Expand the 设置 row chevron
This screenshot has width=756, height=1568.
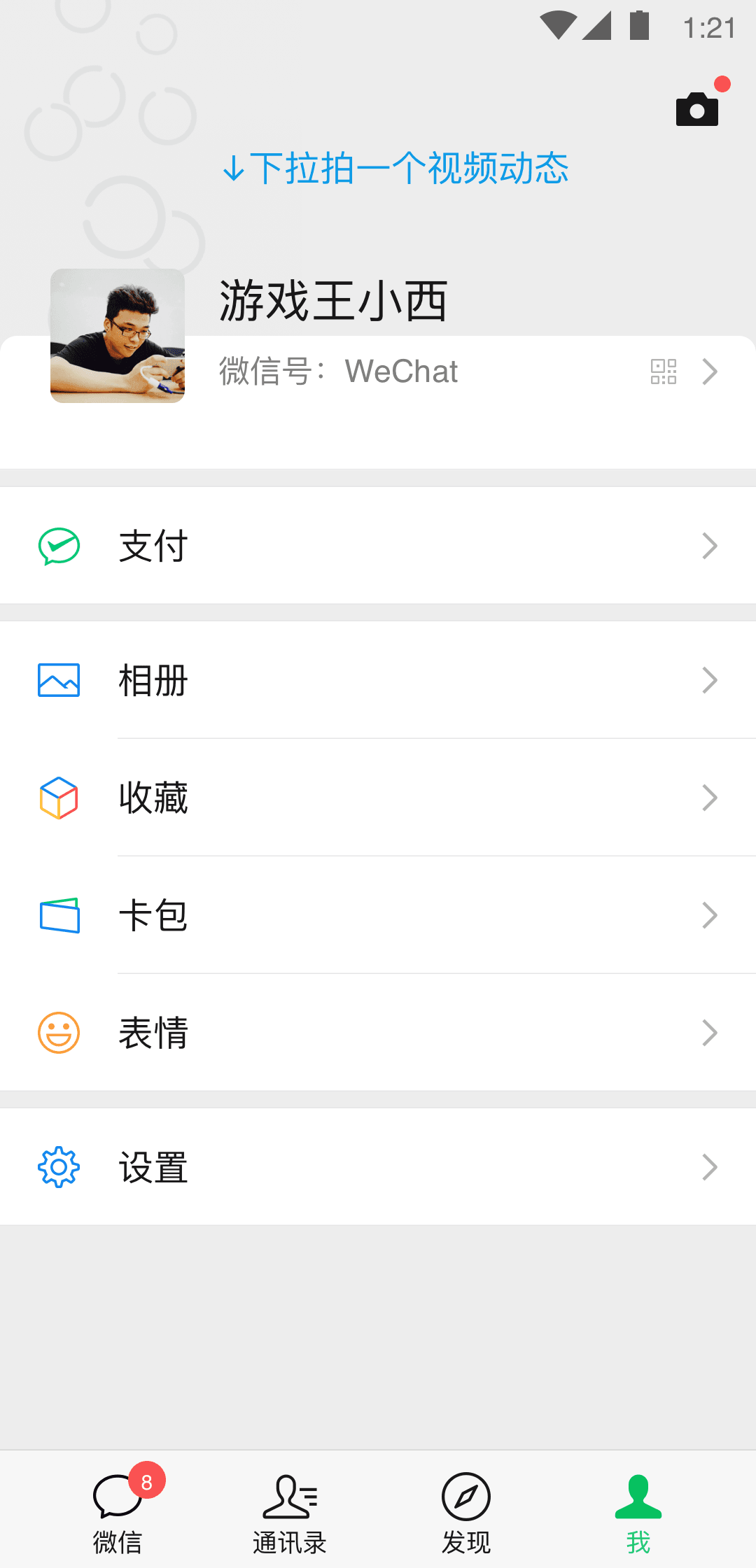(x=709, y=1166)
